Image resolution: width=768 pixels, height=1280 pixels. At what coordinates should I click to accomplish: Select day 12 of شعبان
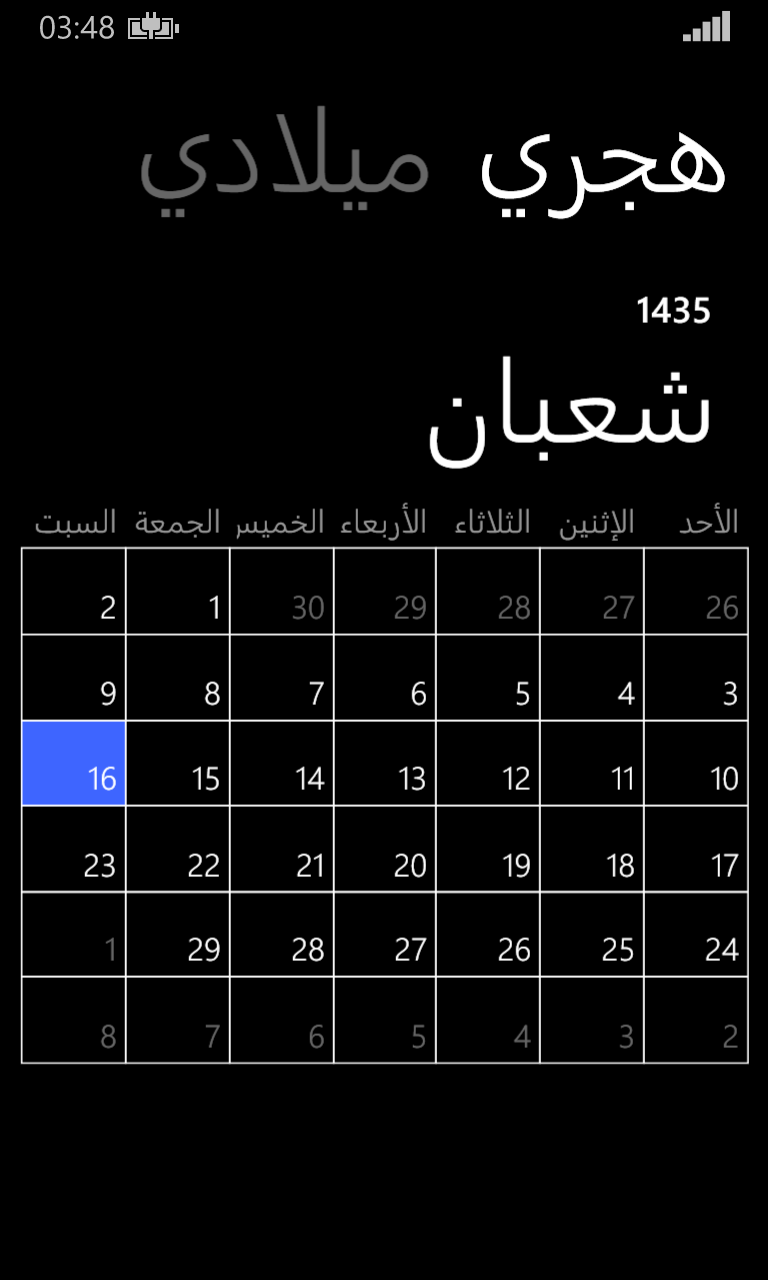489,763
